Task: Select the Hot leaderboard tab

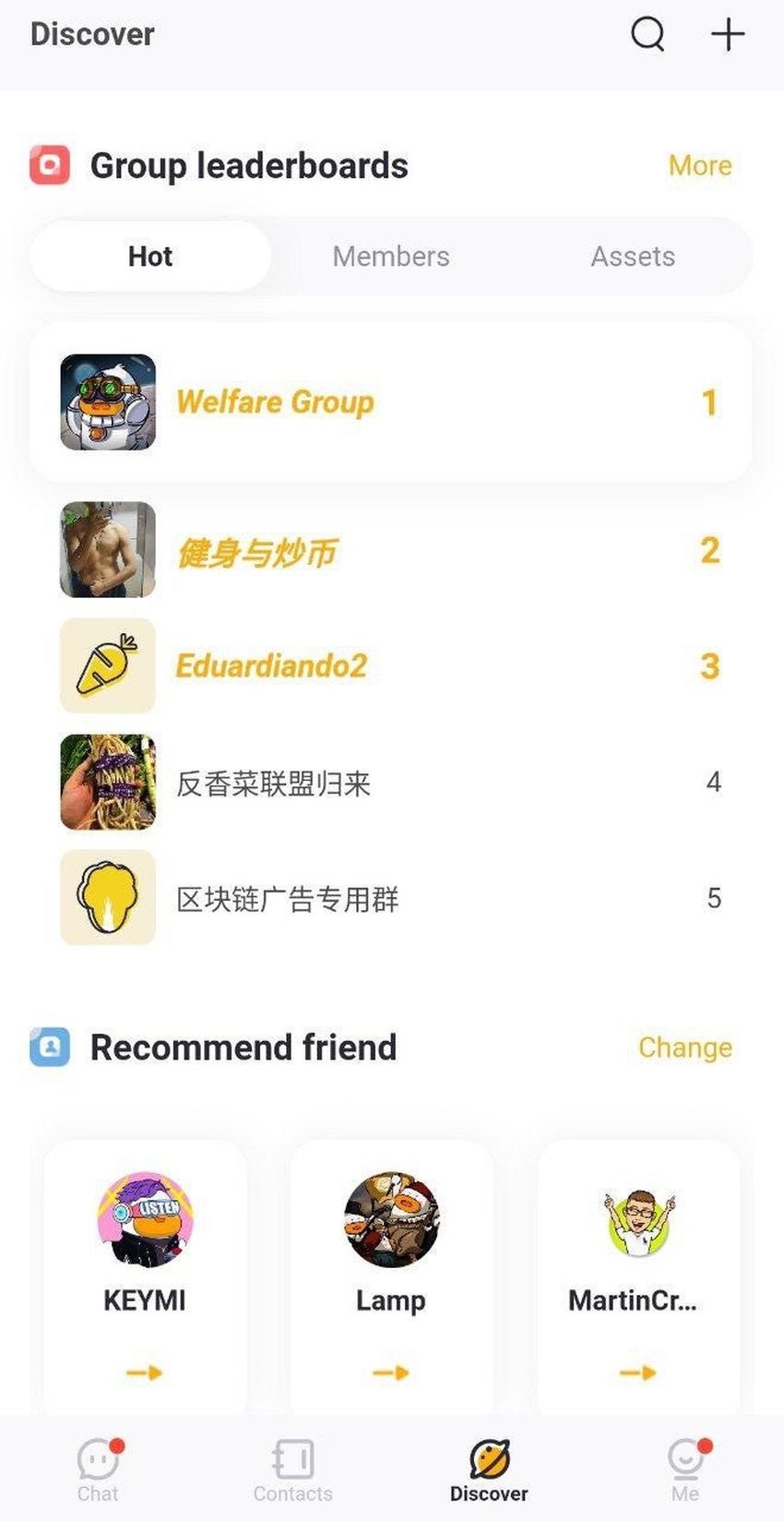Action: [x=150, y=257]
